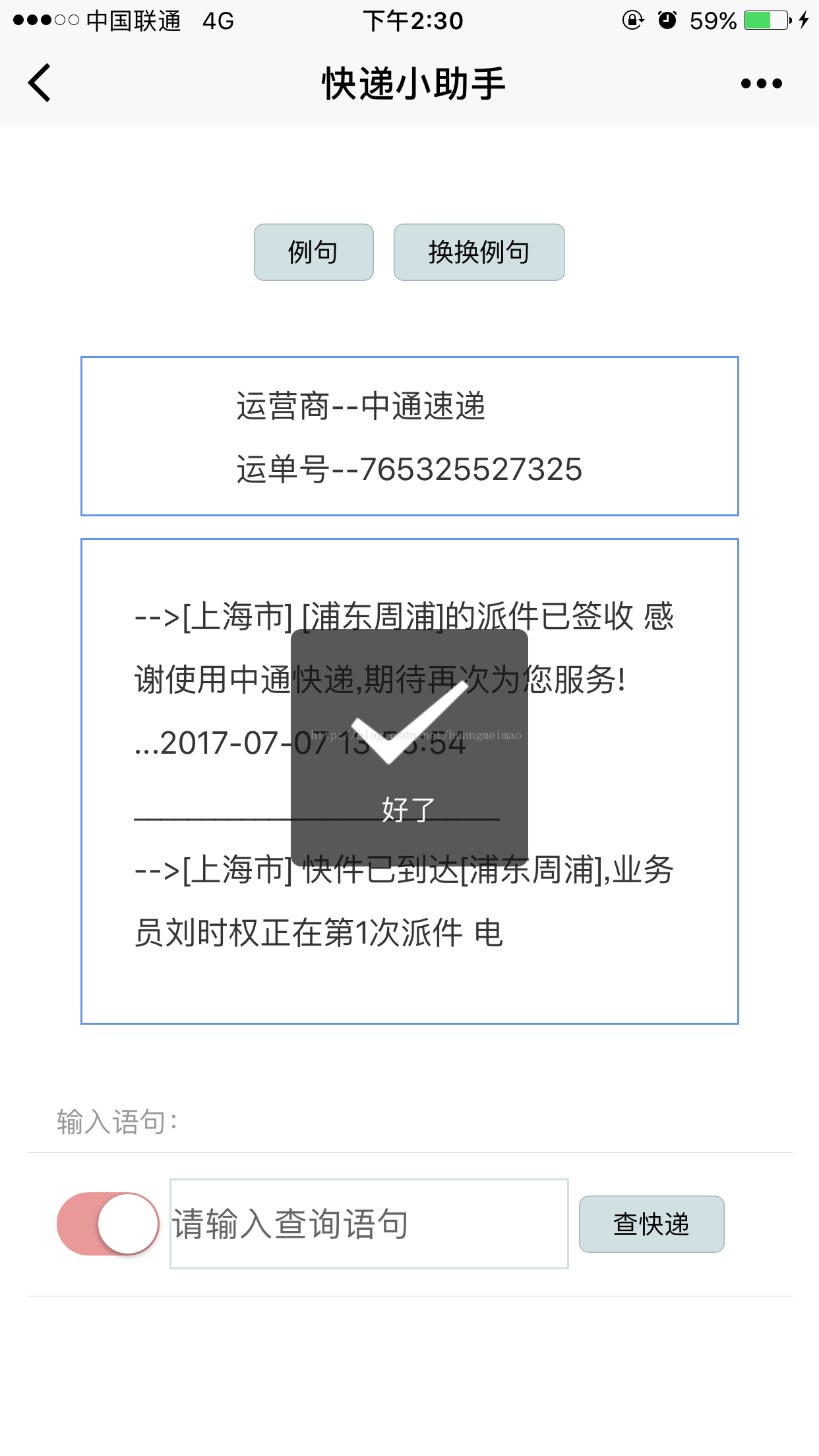Viewport: 819px width, 1456px height.
Task: Open the three-dot overflow menu
Action: (x=761, y=84)
